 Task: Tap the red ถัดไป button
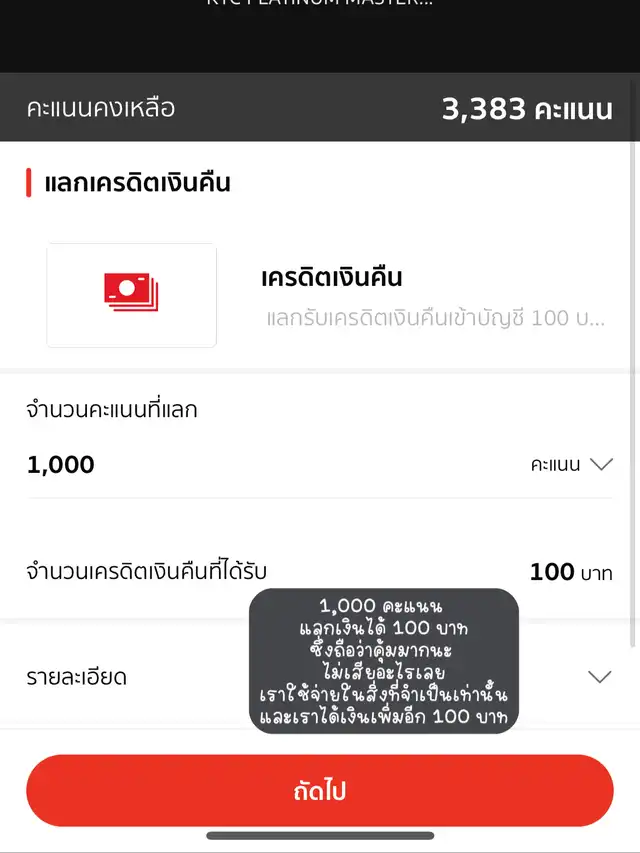(x=319, y=791)
